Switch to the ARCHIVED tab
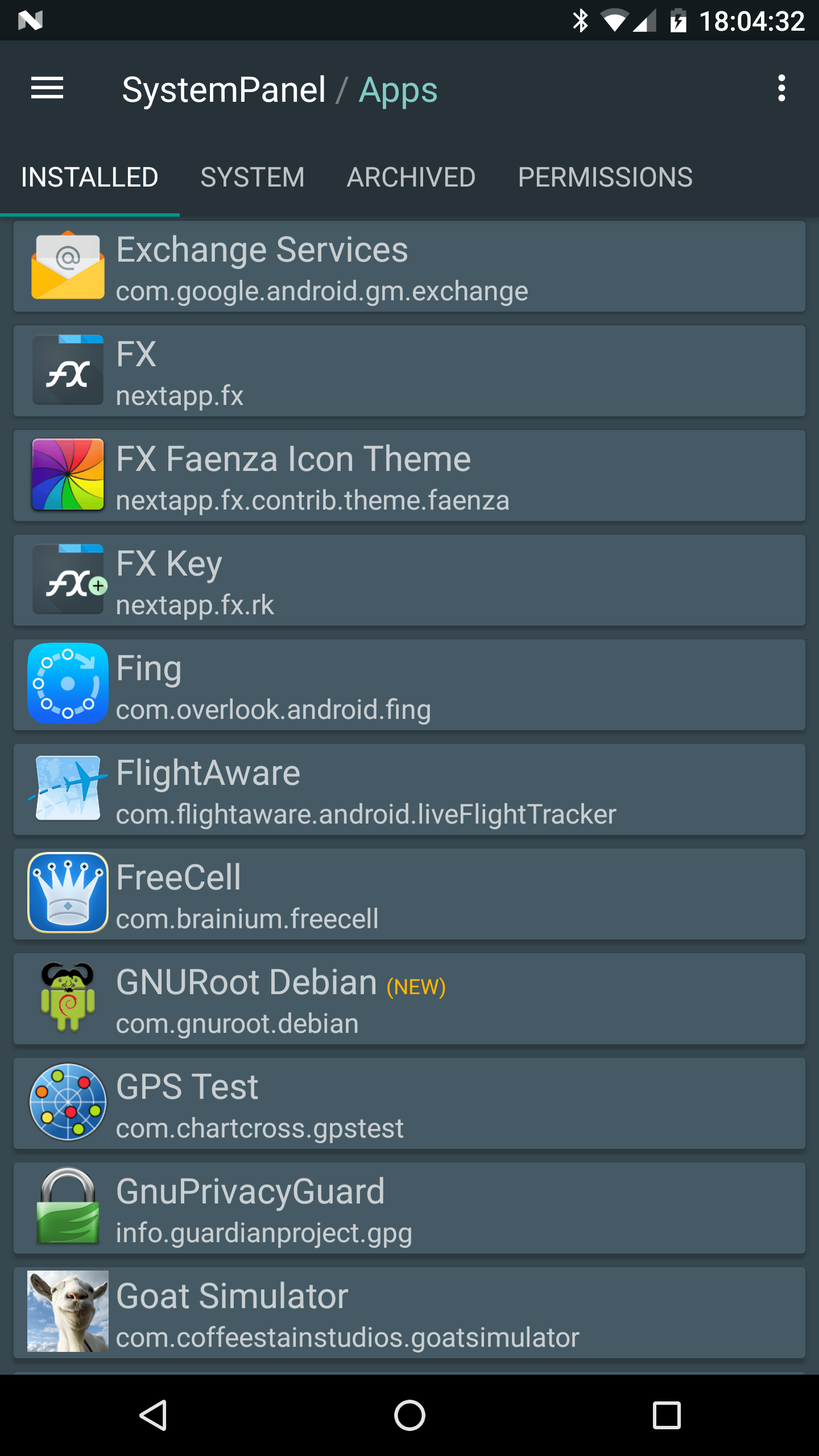Screen dimensions: 819x1456 411,177
